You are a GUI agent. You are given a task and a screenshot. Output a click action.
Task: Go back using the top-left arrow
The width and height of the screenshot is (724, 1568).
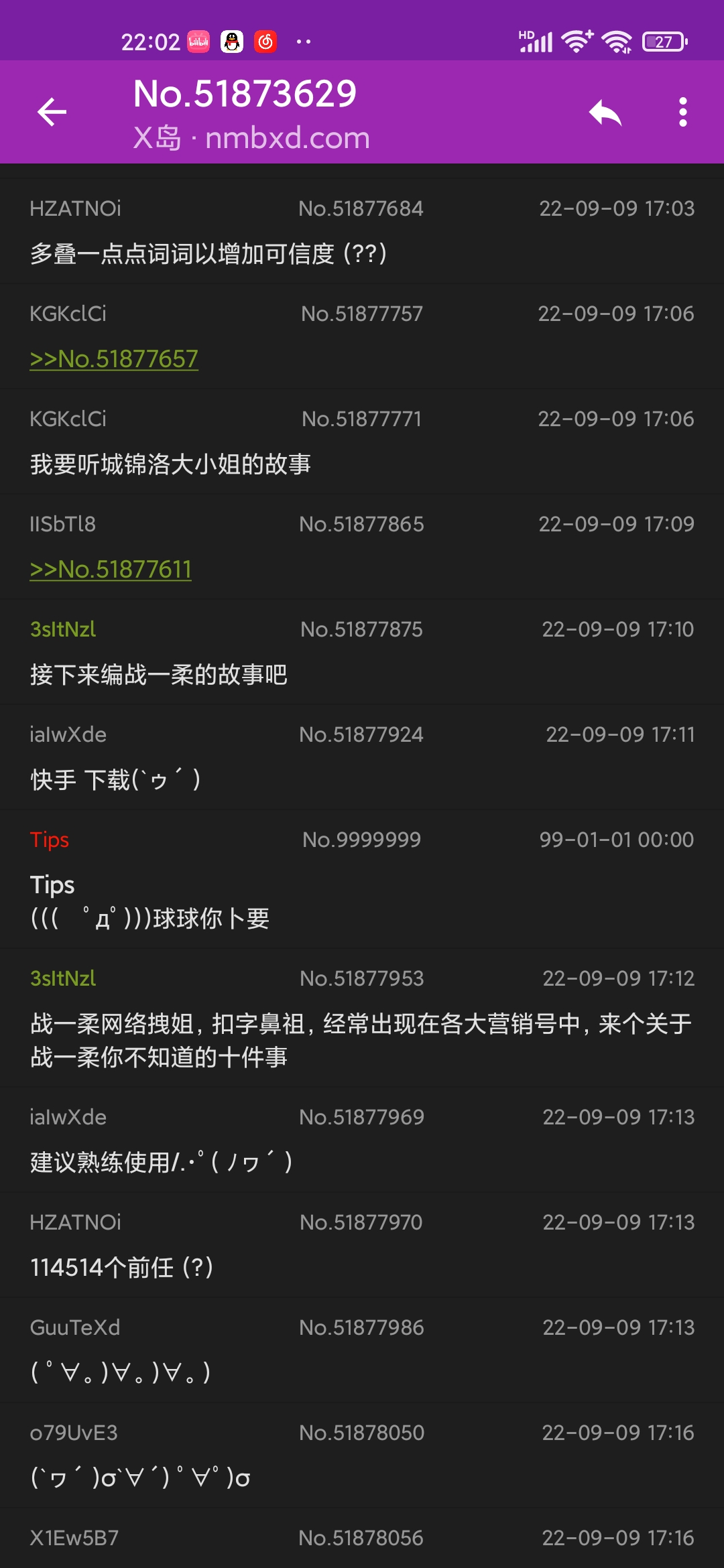pyautogui.click(x=52, y=112)
